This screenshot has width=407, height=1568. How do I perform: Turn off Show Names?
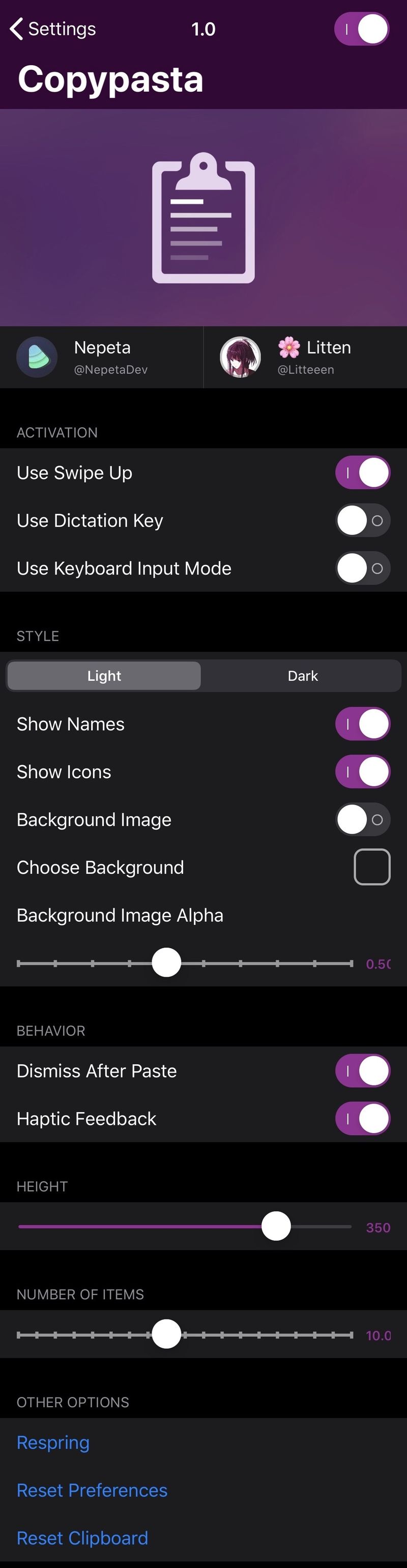point(362,724)
